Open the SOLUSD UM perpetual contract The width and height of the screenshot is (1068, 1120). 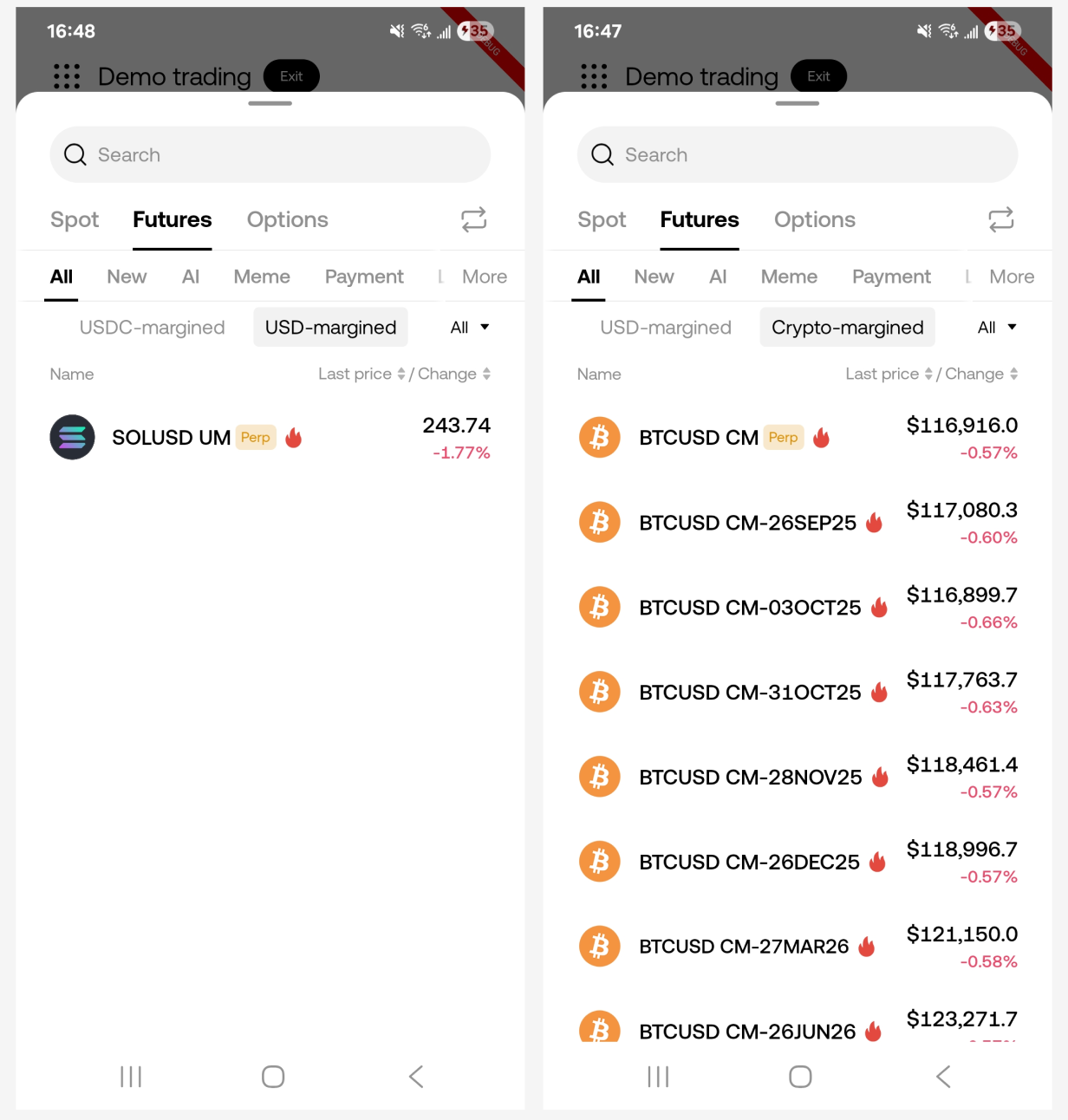(x=171, y=438)
